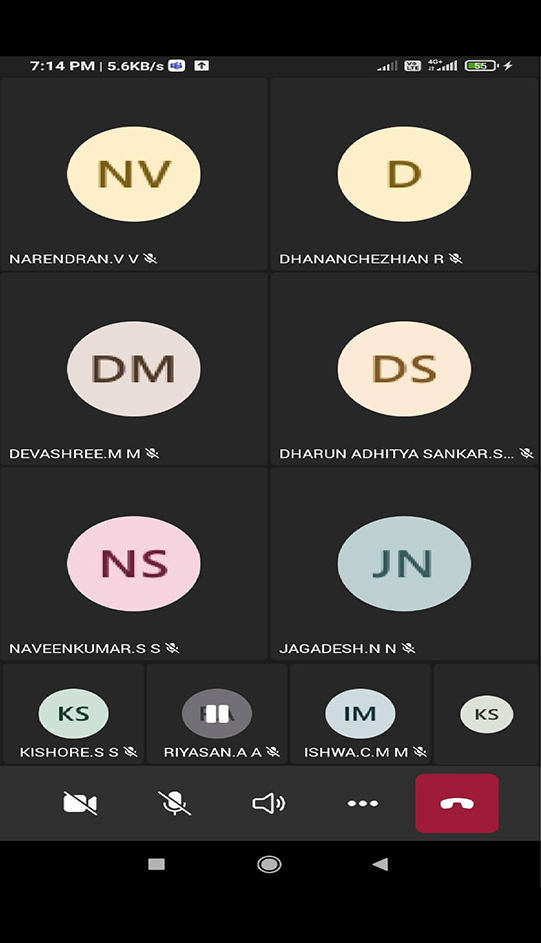
Task: Open JAGADESH.N N participant tile
Action: [x=404, y=564]
